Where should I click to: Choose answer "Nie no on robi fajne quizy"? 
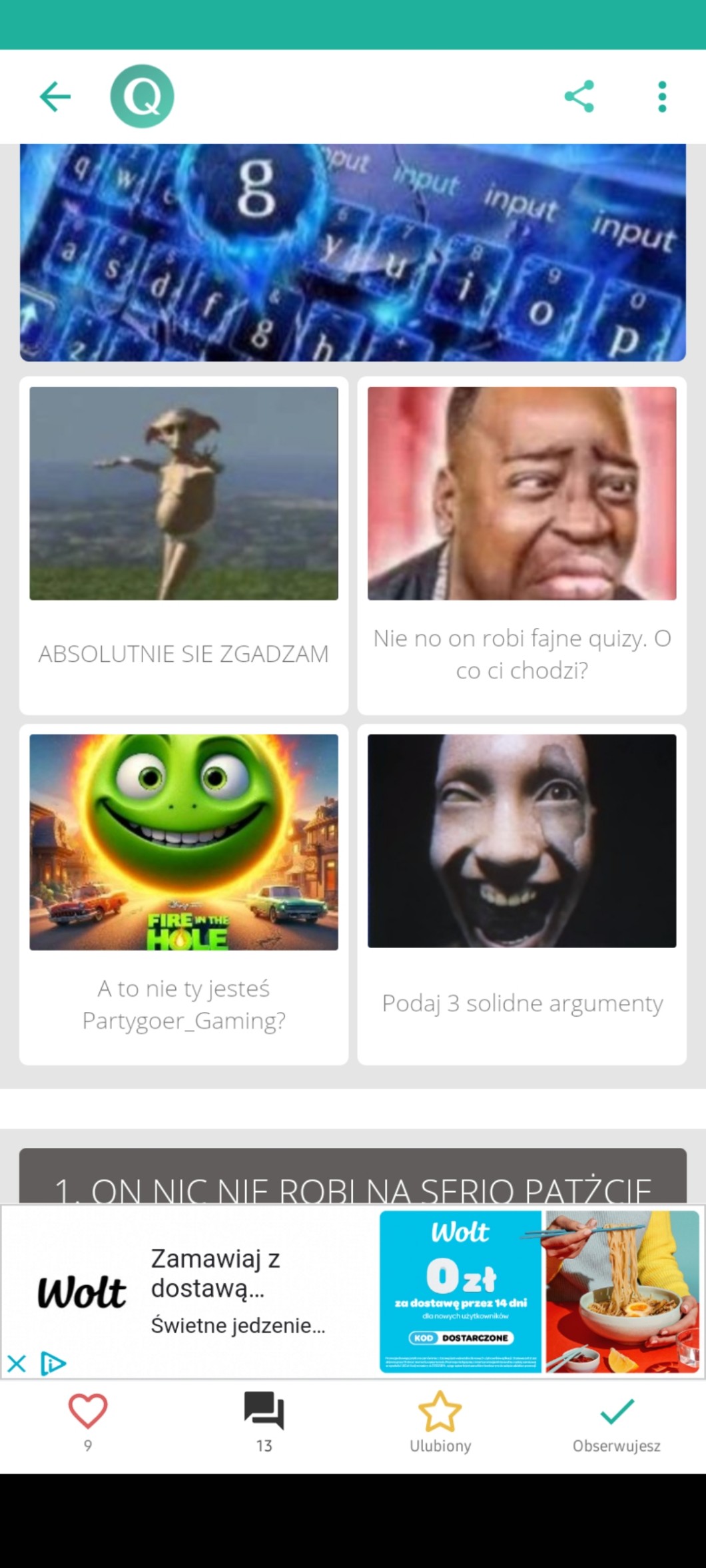click(522, 545)
